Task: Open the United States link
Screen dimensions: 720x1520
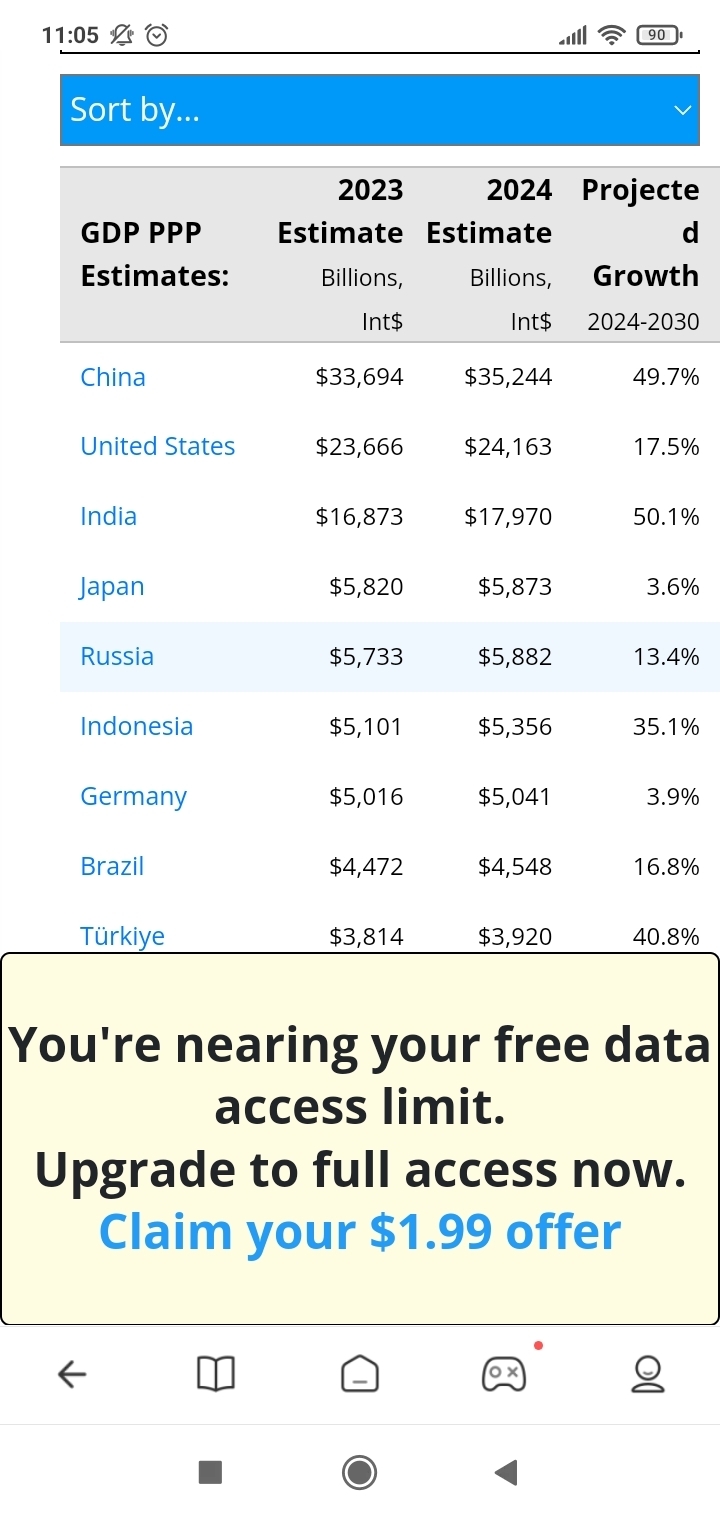Action: (x=158, y=446)
